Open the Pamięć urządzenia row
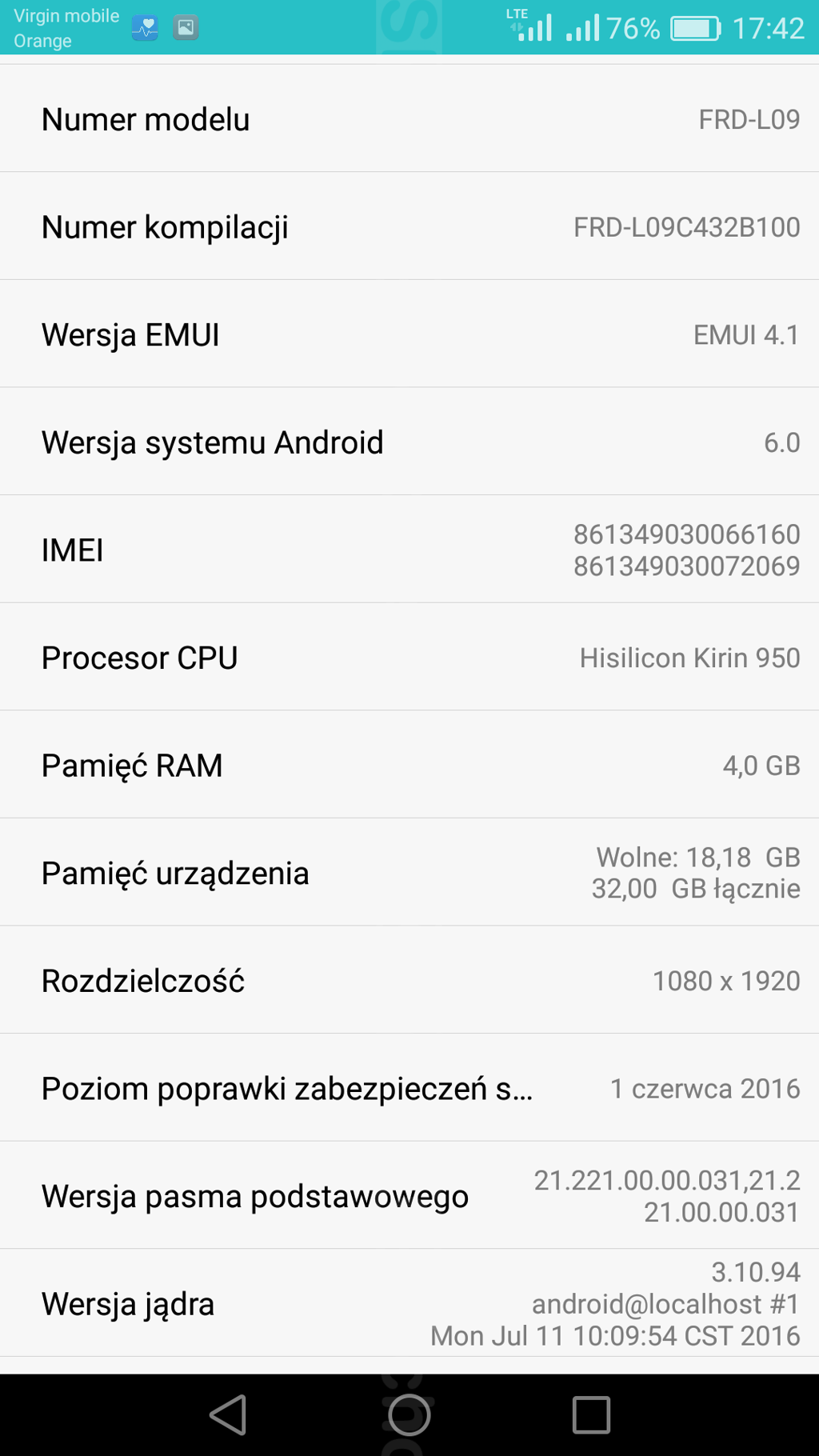819x1456 pixels. (409, 873)
